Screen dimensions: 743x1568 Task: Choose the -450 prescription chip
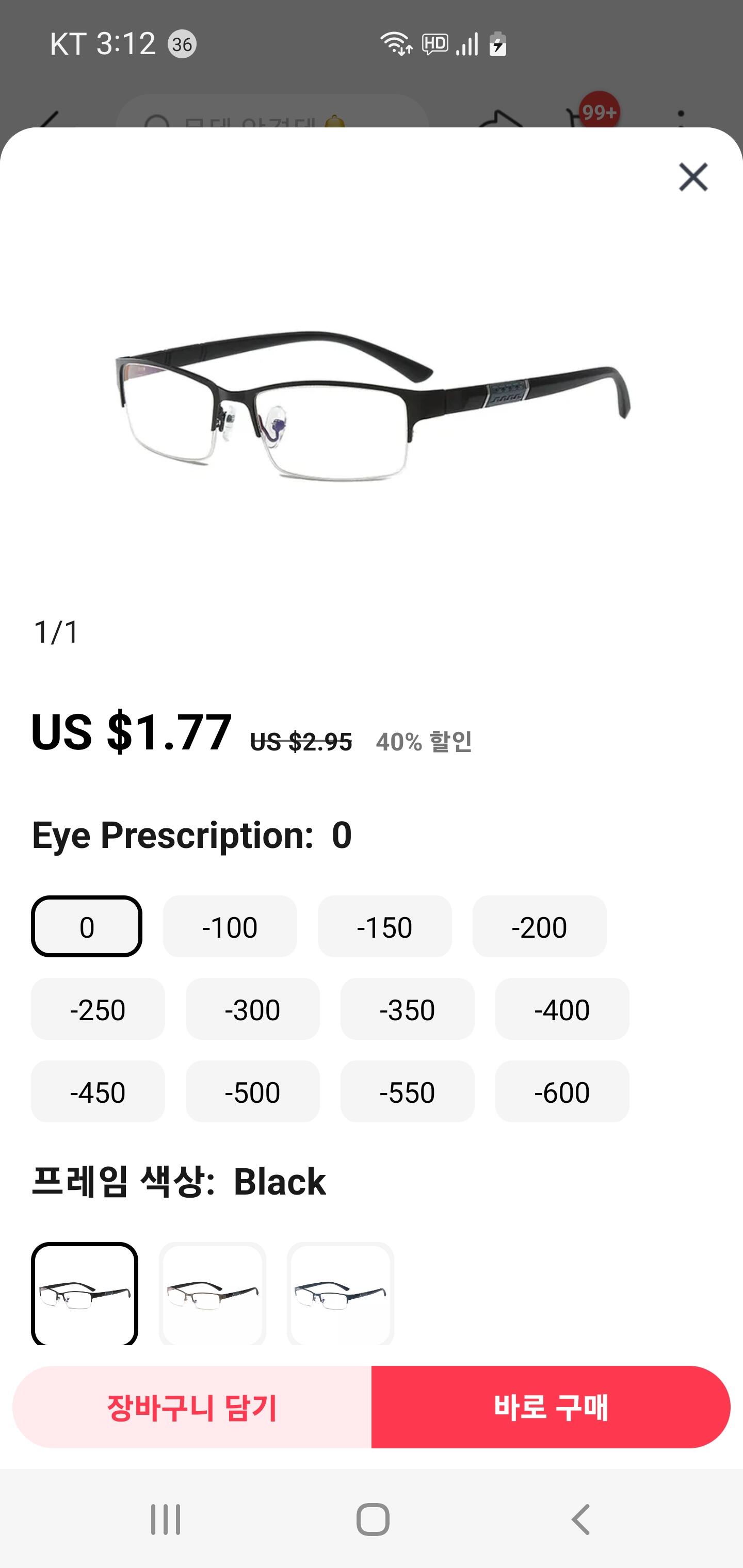[98, 1091]
